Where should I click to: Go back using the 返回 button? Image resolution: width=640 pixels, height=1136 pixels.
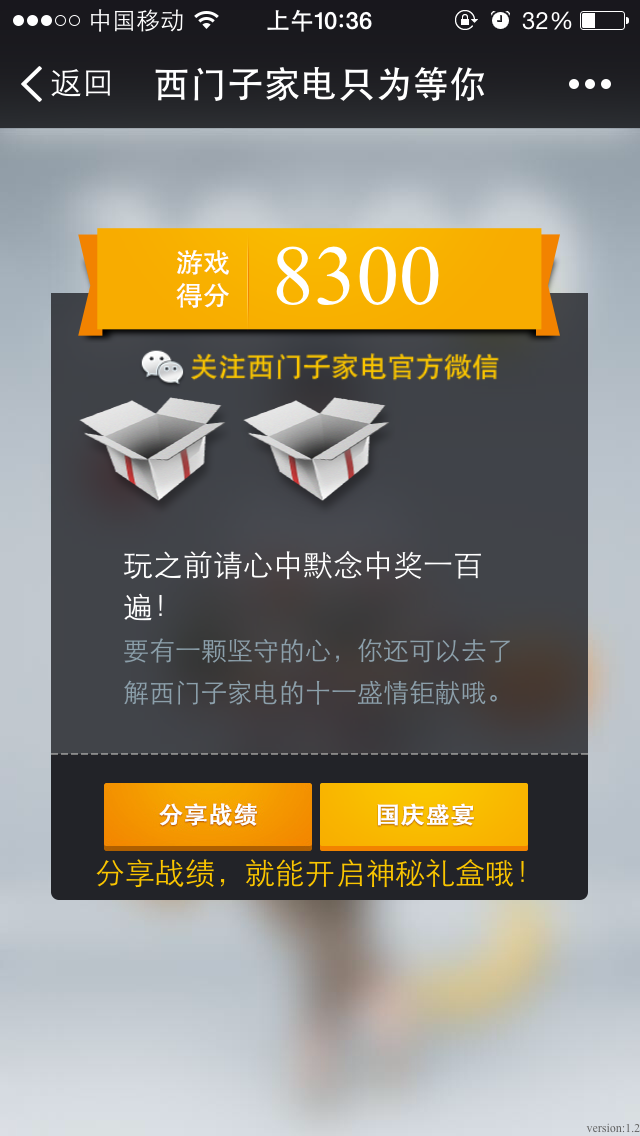(x=66, y=84)
